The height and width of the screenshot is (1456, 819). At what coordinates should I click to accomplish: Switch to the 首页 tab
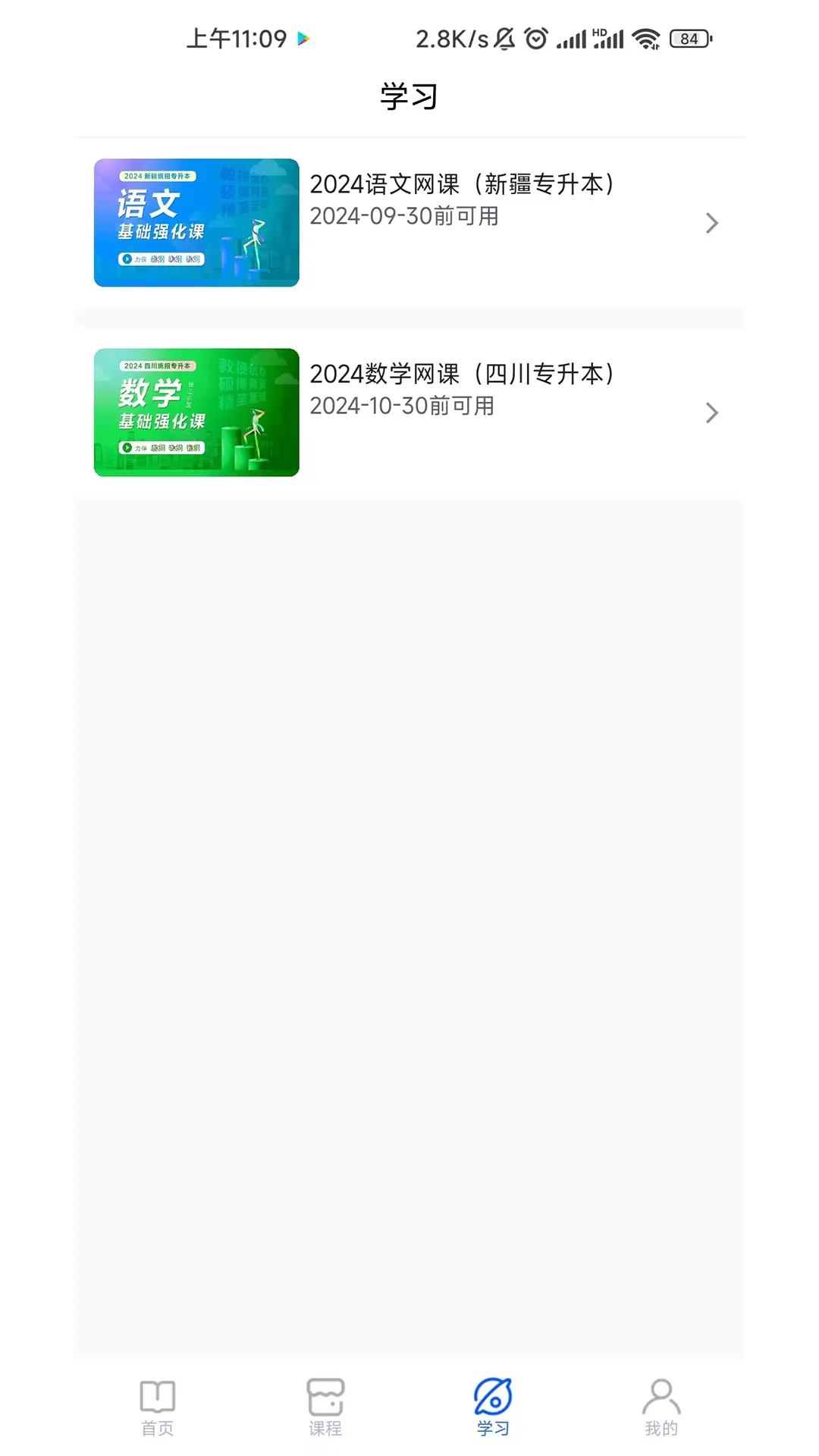click(x=158, y=1407)
